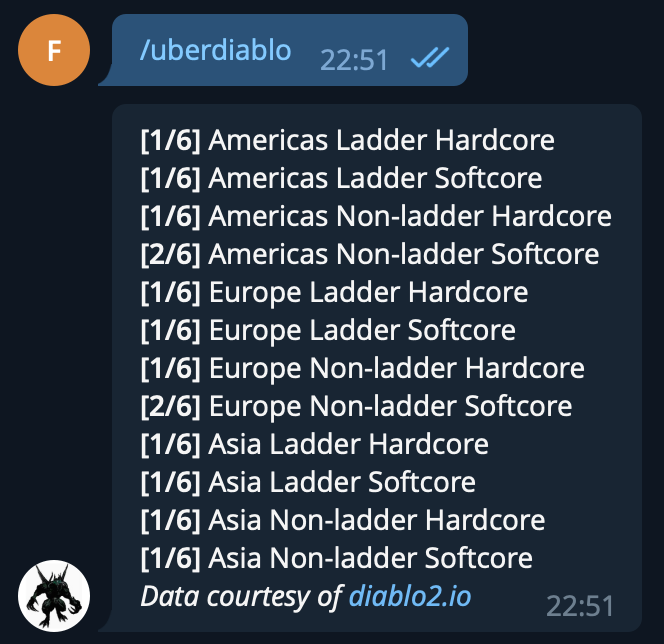
Task: Tap the /uberdiablo command link
Action: 215,51
